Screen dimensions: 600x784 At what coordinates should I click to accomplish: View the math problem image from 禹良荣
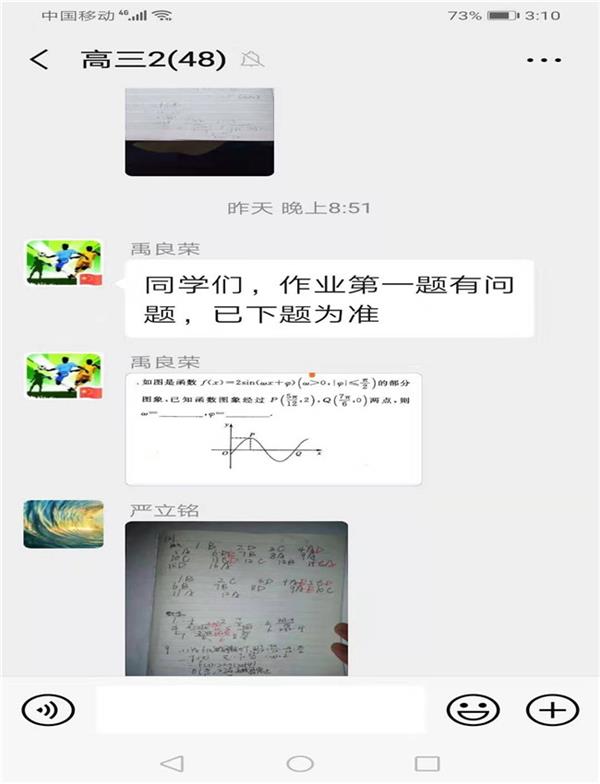click(272, 428)
